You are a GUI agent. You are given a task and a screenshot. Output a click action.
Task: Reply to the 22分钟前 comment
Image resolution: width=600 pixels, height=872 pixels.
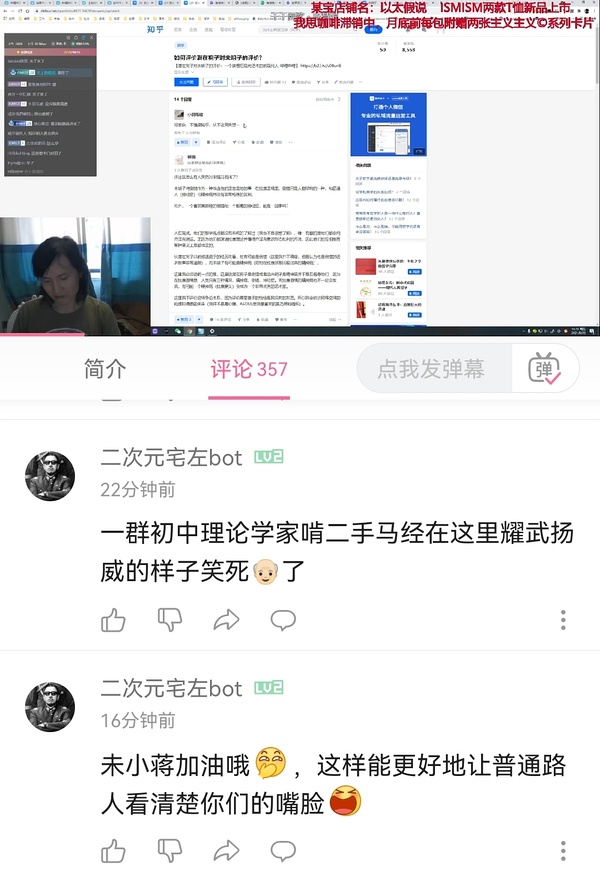click(284, 620)
